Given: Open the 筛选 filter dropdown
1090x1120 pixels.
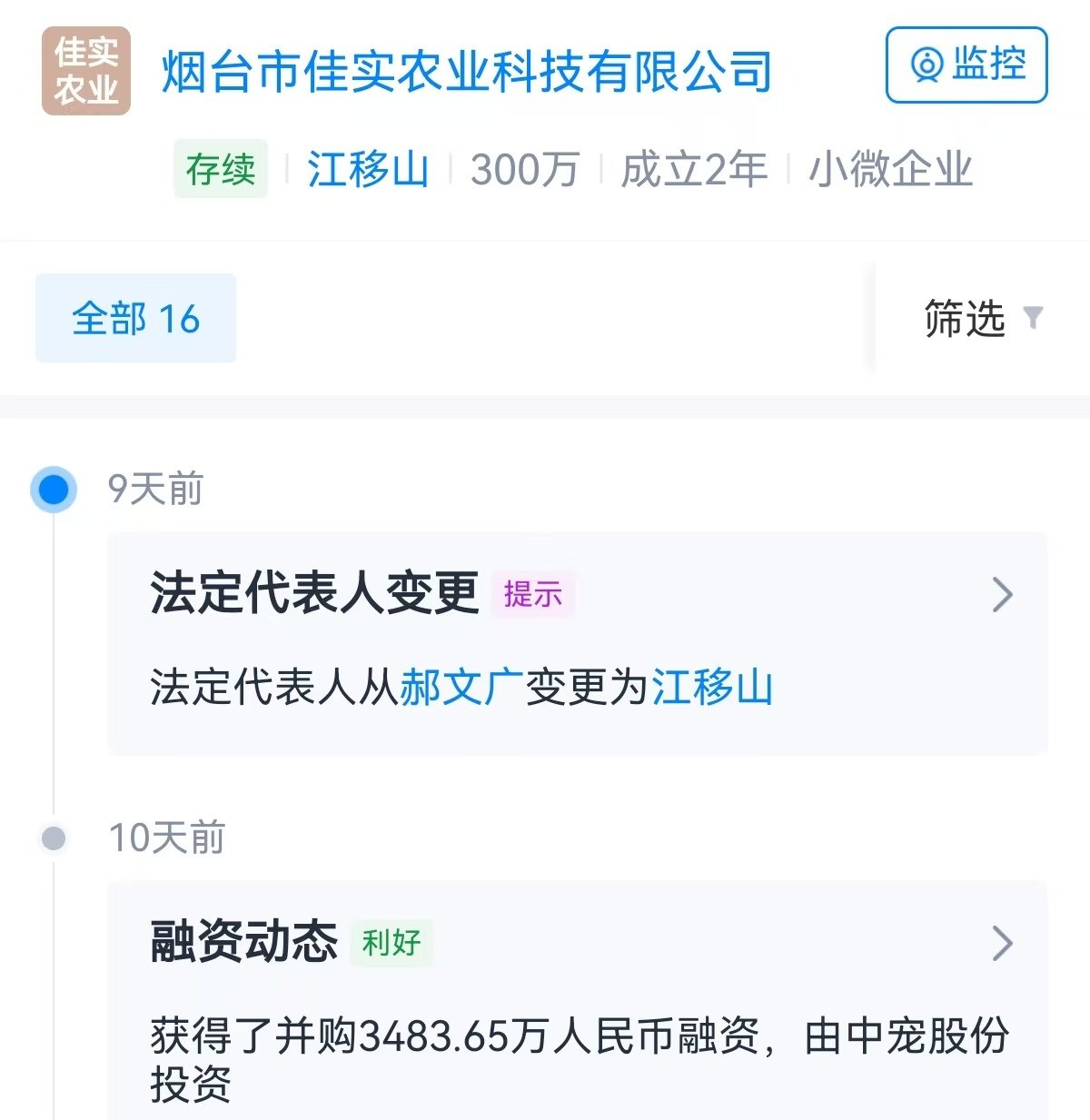Looking at the screenshot, I should [982, 319].
